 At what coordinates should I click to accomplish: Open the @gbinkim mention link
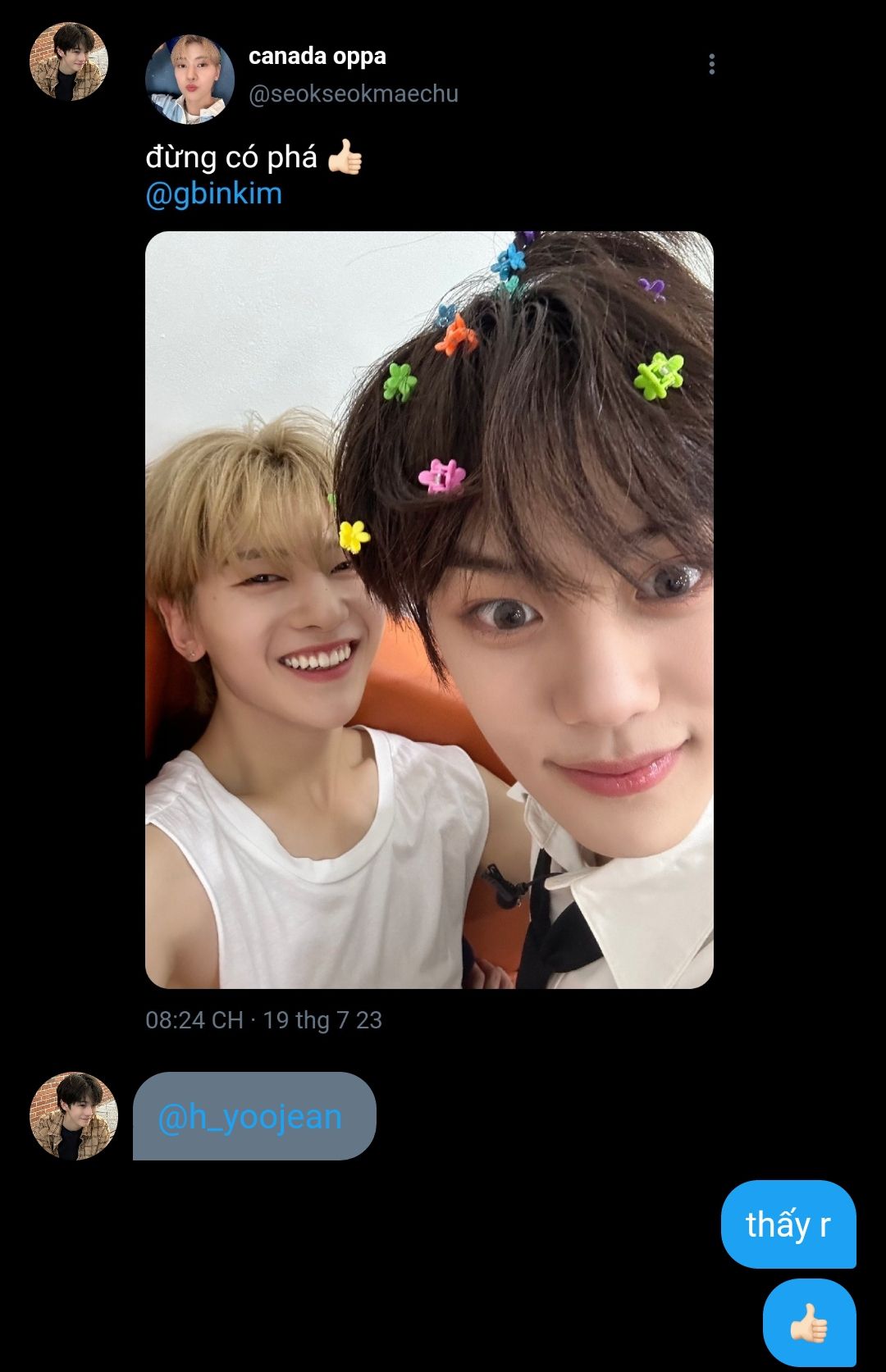213,194
